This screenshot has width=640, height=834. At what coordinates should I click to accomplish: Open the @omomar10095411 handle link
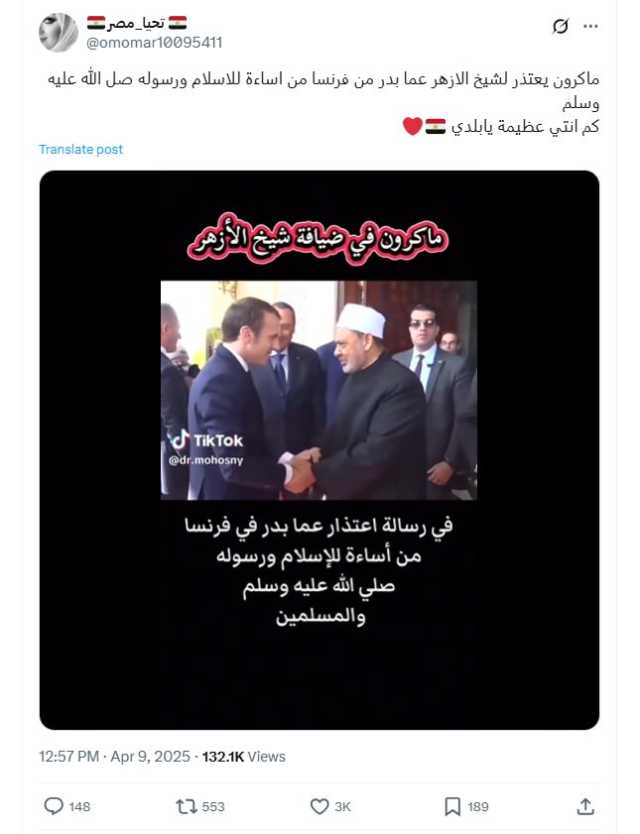[x=154, y=42]
